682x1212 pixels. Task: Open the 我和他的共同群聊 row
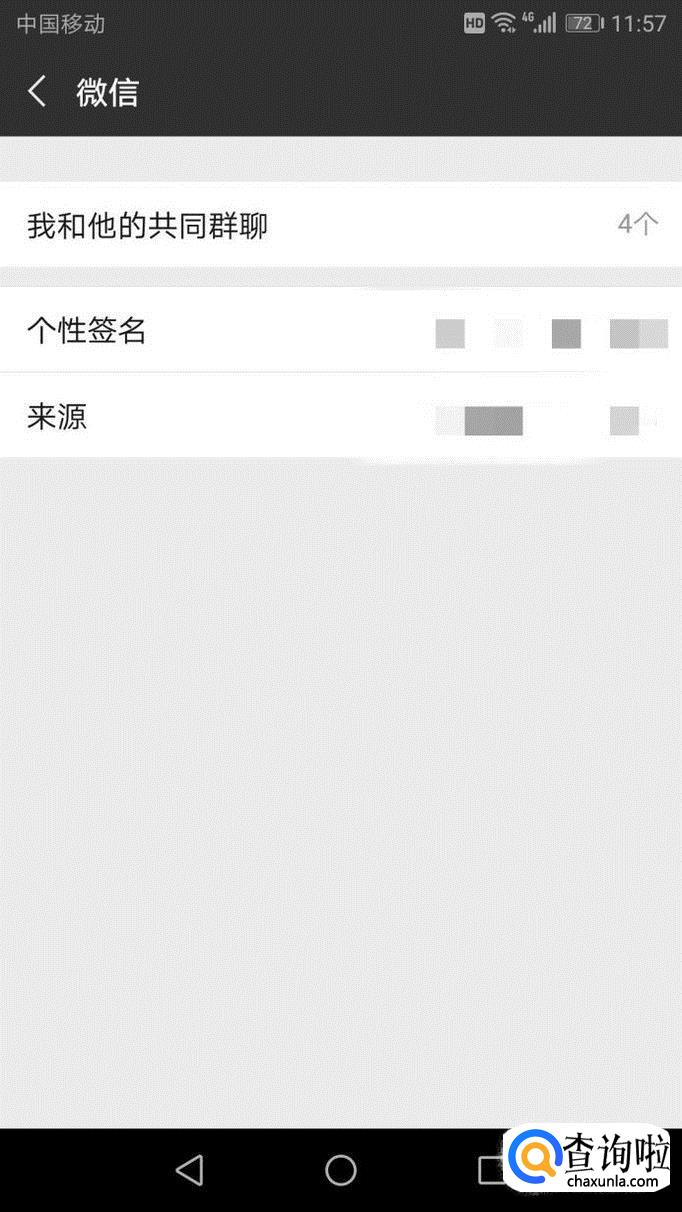click(341, 225)
